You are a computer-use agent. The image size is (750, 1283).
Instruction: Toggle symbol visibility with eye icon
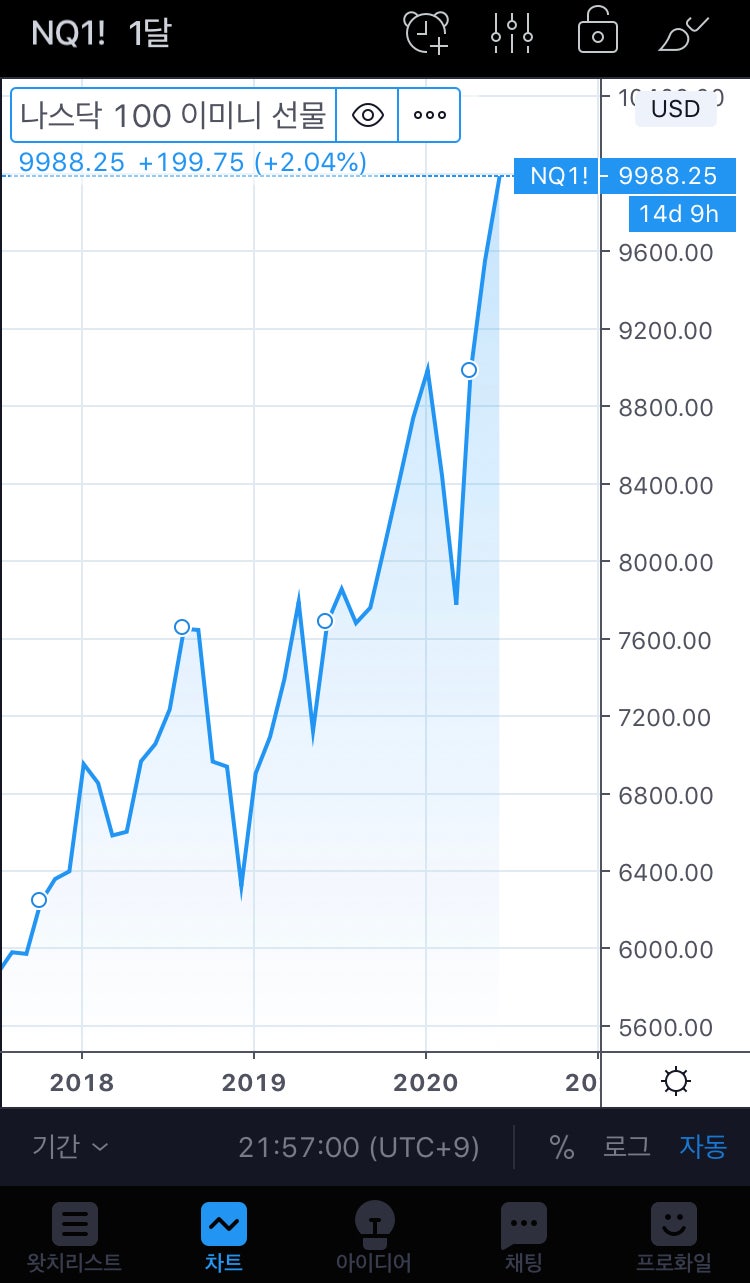click(x=367, y=115)
